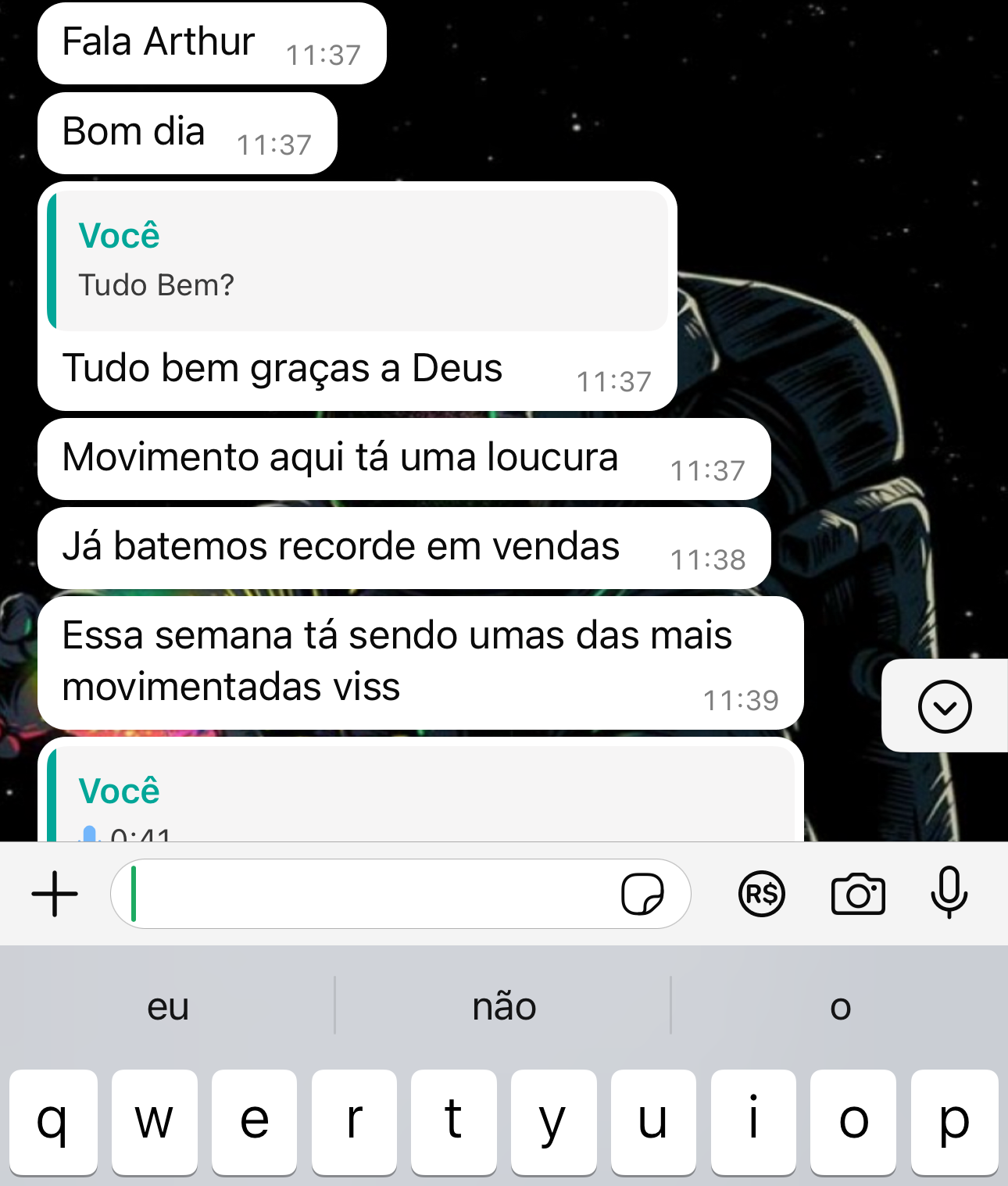Select the "o" word suggestion
Screen dimensions: 1008x1186
pos(840,1006)
